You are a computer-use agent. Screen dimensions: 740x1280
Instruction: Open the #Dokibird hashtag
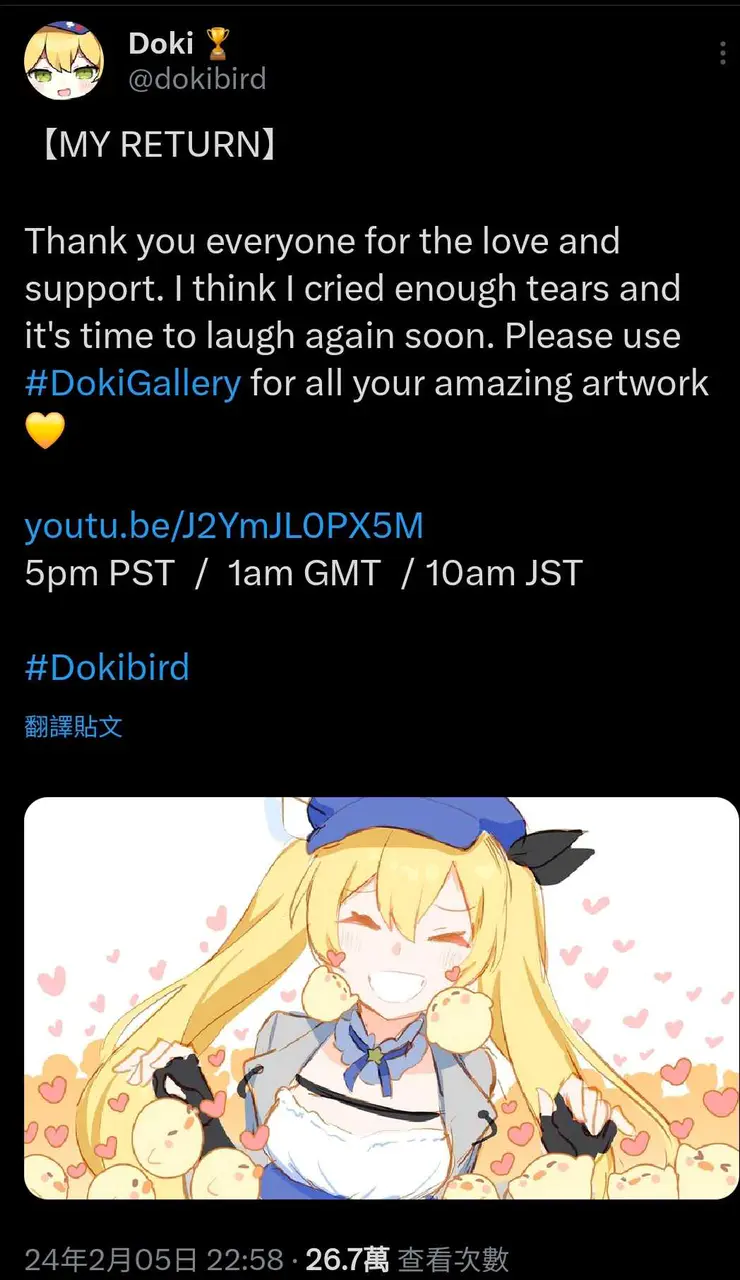point(106,667)
